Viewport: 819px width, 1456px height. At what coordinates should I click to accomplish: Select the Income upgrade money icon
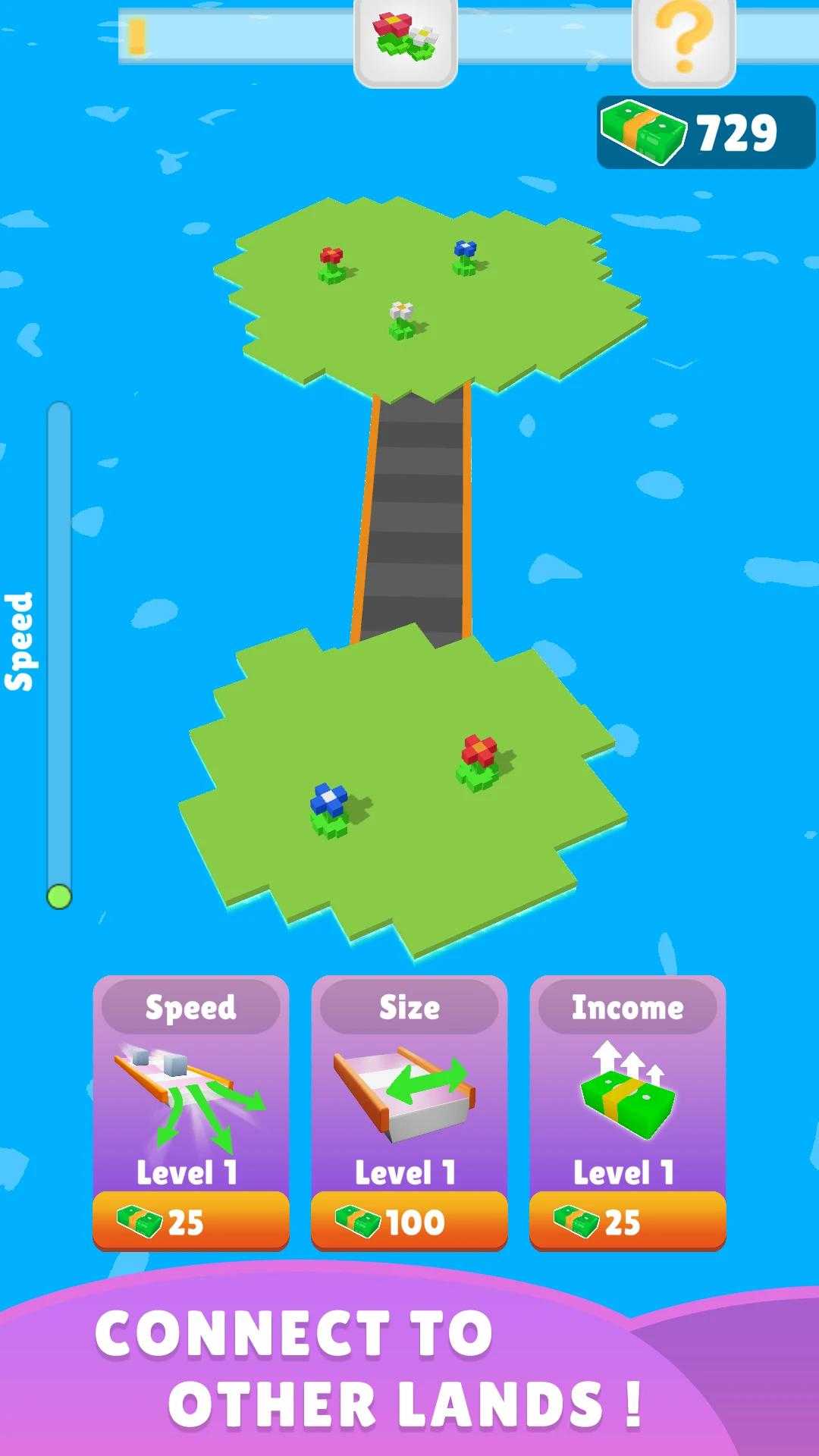coord(624,1092)
